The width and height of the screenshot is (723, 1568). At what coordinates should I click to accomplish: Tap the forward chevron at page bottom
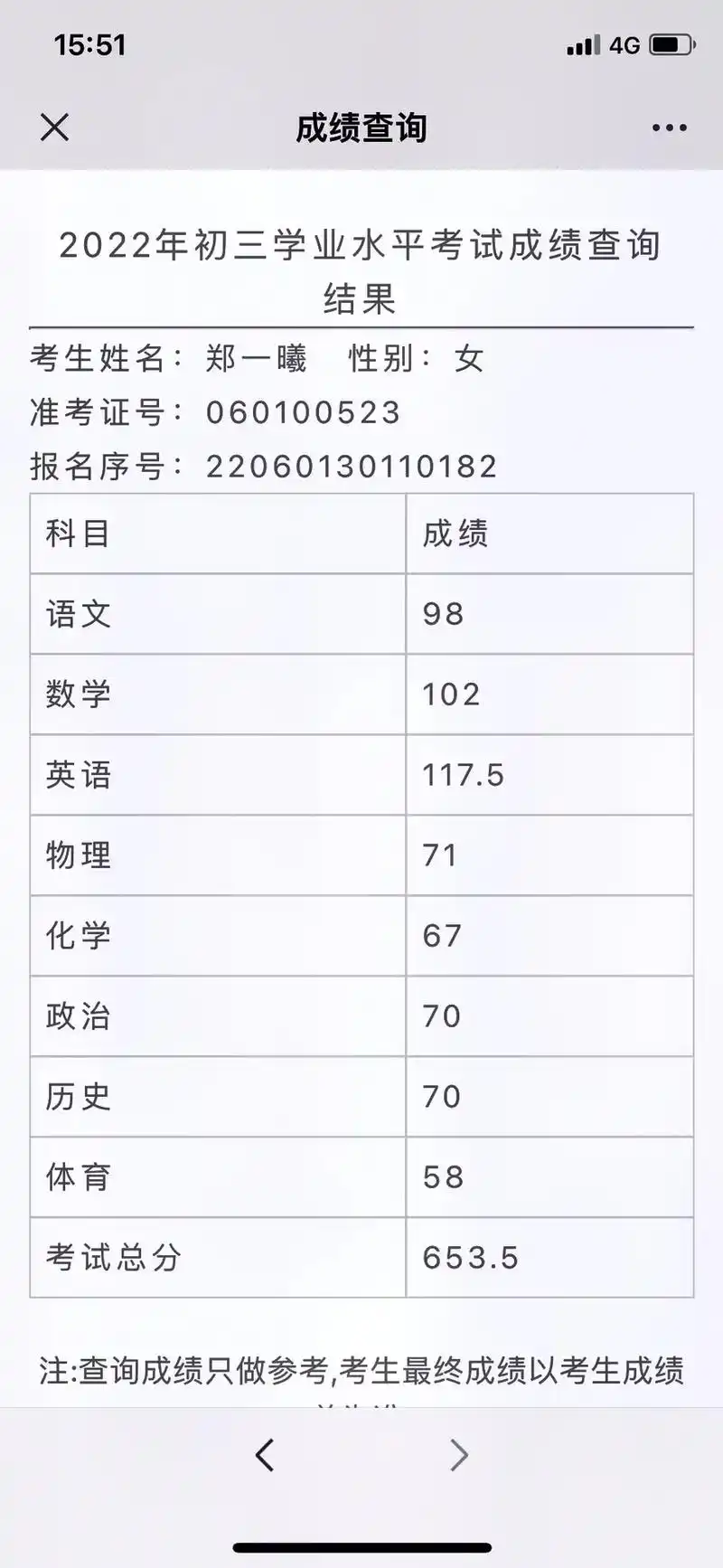[x=459, y=1455]
